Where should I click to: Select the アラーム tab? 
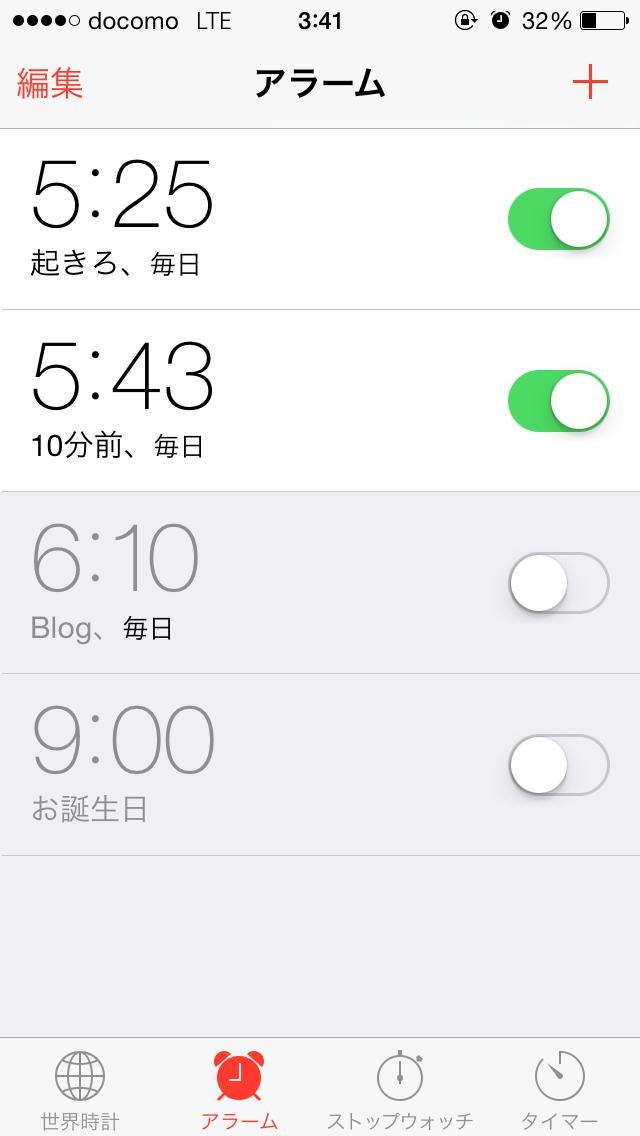[x=239, y=1089]
